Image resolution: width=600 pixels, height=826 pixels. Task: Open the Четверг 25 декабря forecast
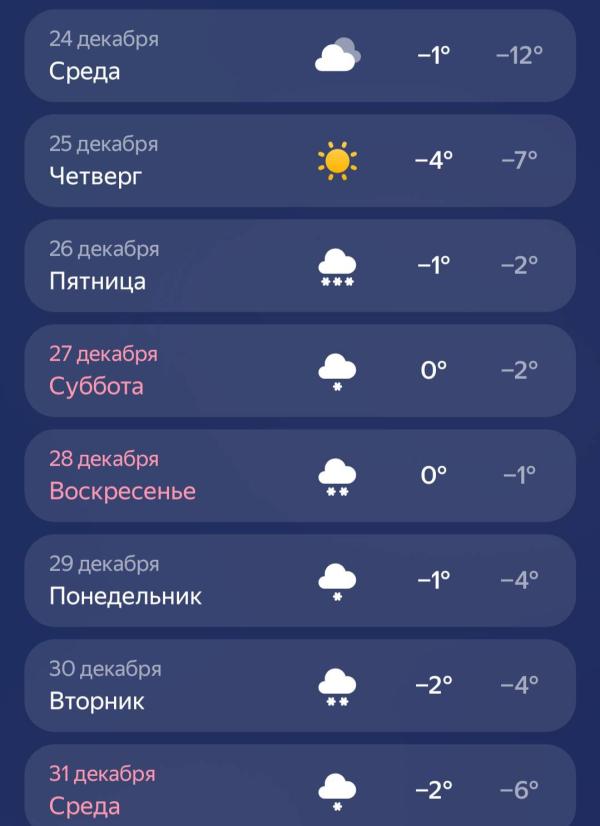300,161
